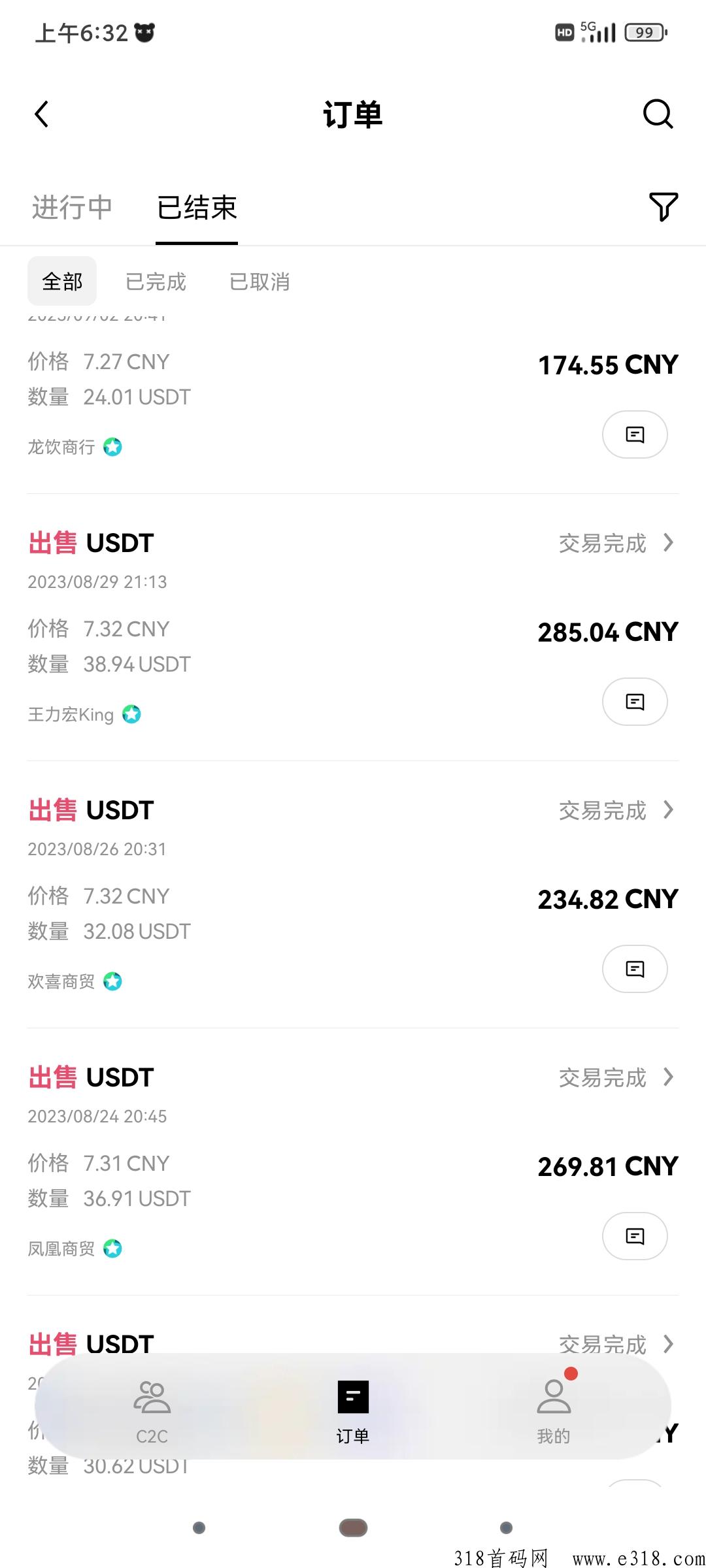Open the 订单 bottom tab
Viewport: 706px width, 1568px height.
pyautogui.click(x=353, y=1413)
